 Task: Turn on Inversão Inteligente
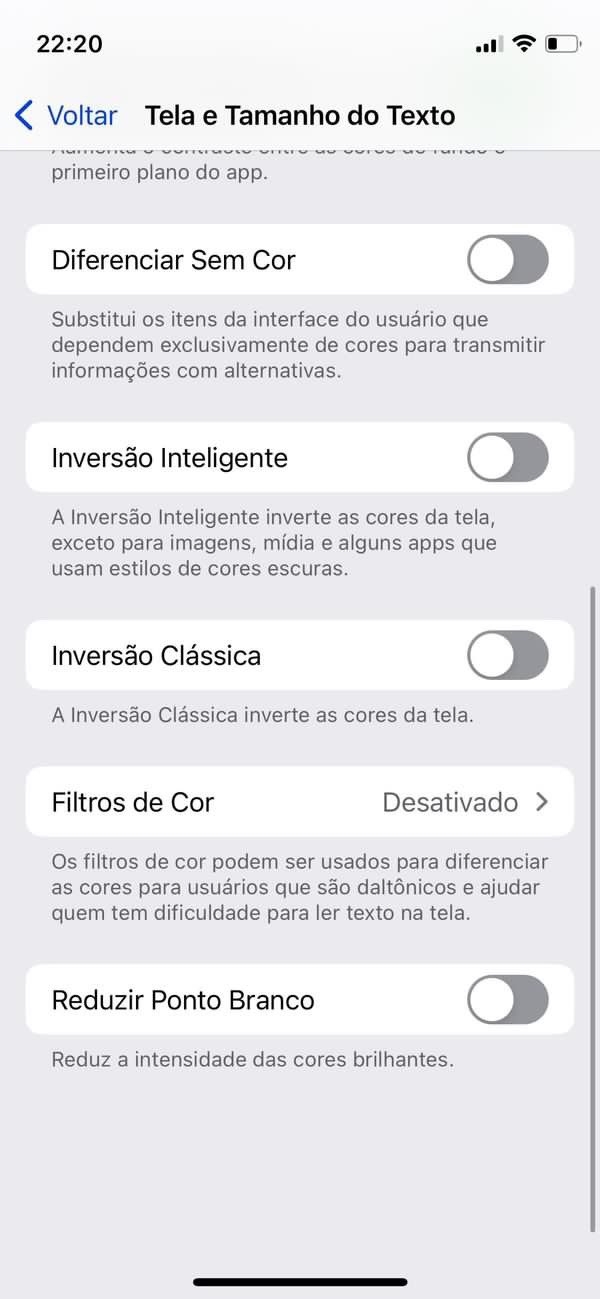pyautogui.click(x=507, y=458)
